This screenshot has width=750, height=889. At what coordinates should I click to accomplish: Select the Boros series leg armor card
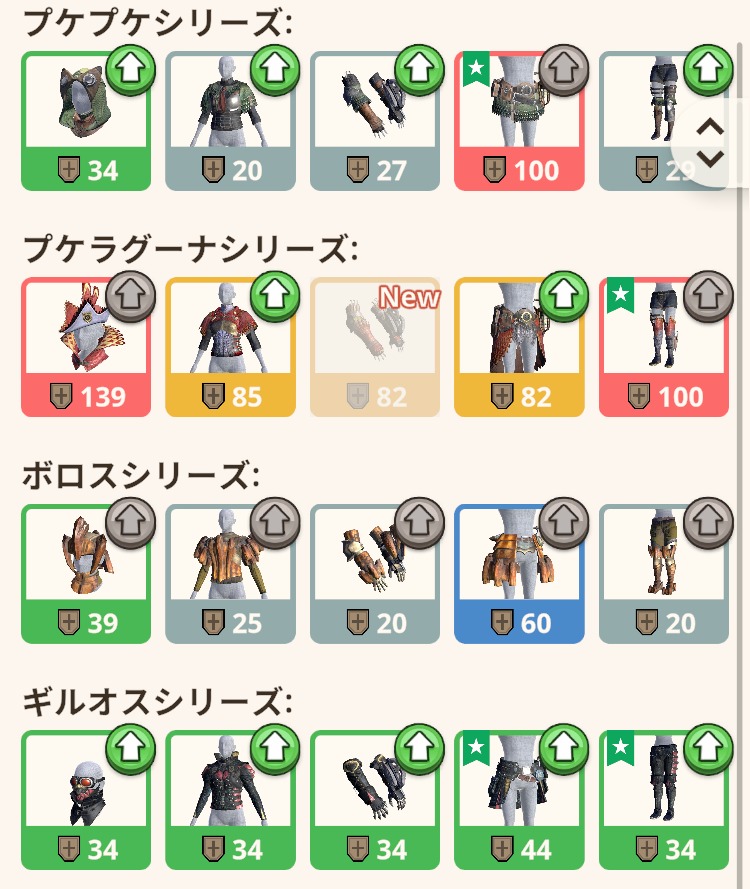664,573
